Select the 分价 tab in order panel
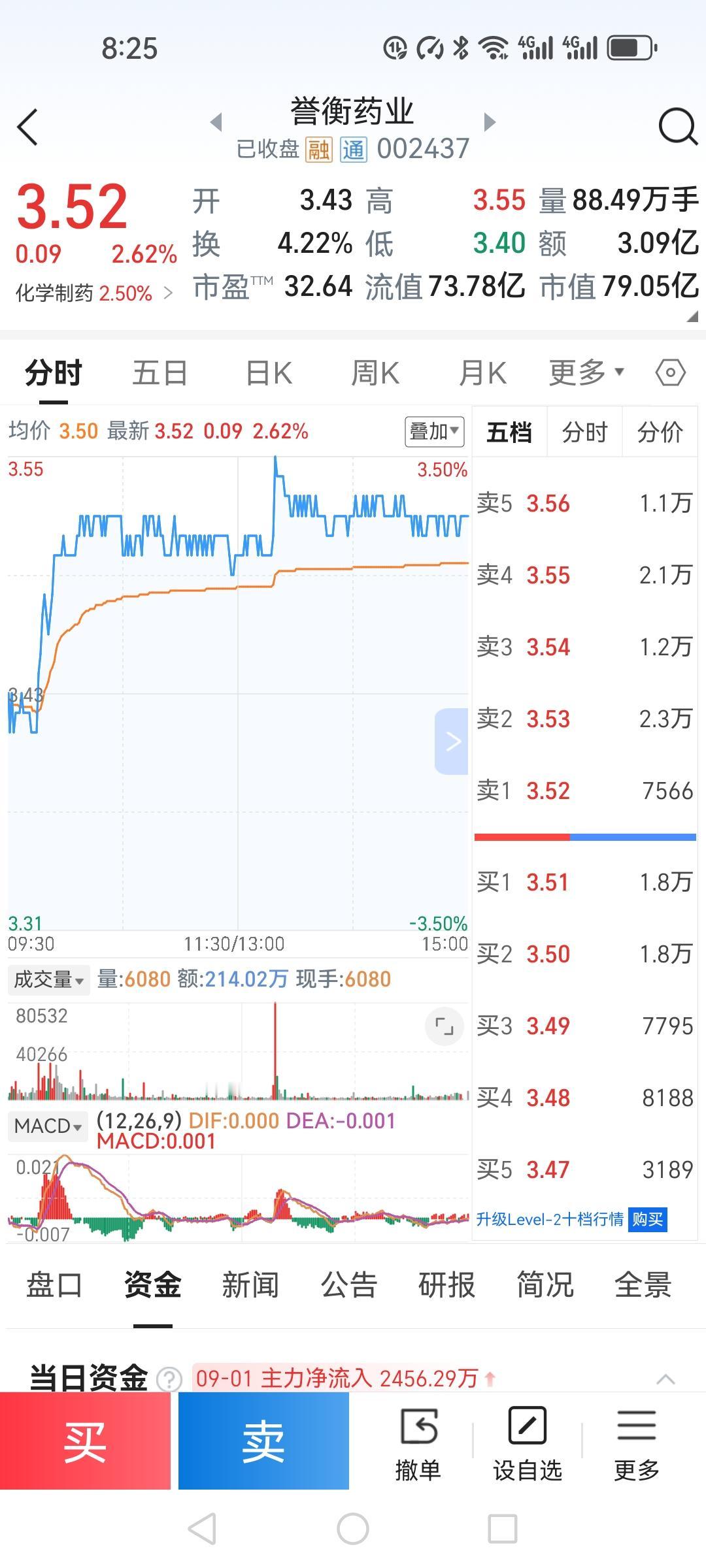Viewport: 706px width, 1568px height. coord(660,432)
